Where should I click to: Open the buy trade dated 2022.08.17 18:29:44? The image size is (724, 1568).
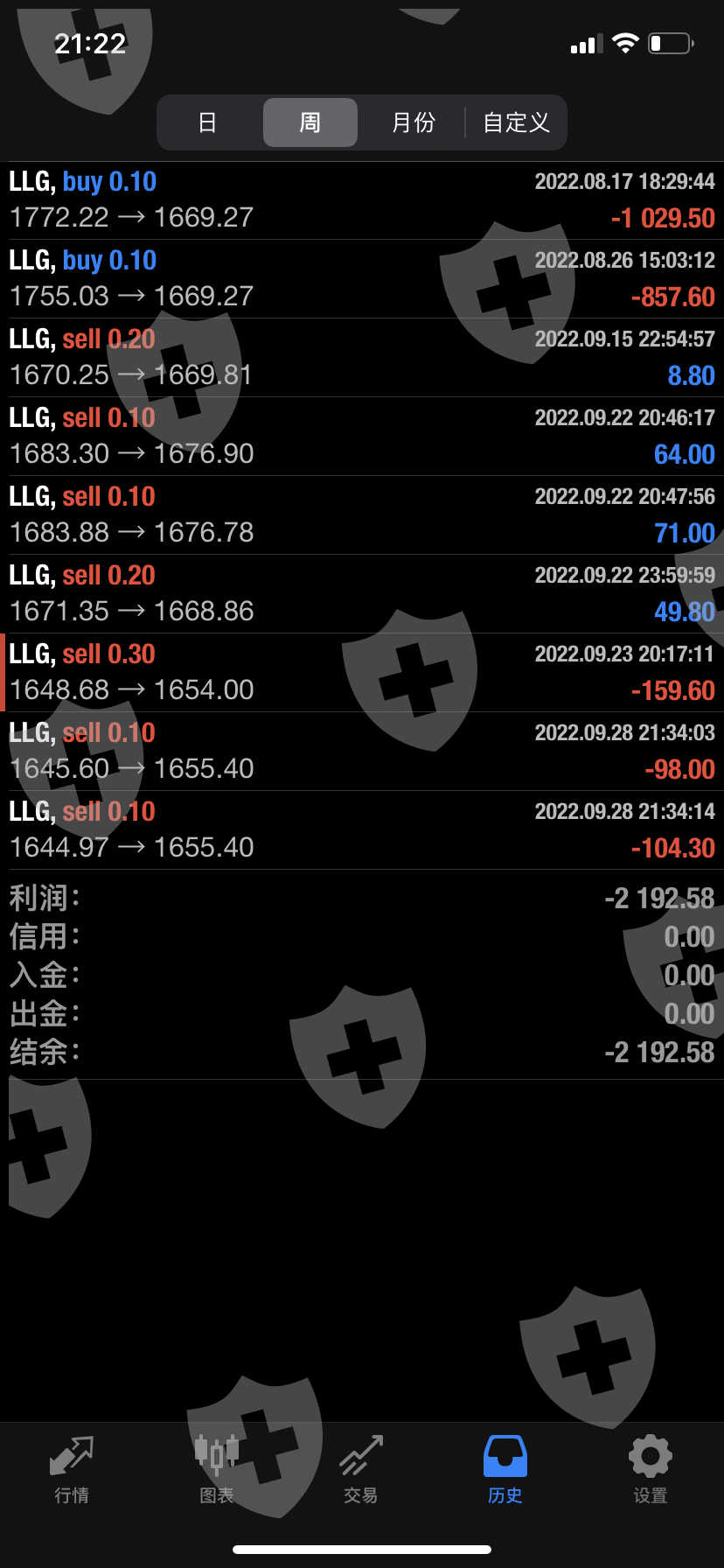pos(362,200)
